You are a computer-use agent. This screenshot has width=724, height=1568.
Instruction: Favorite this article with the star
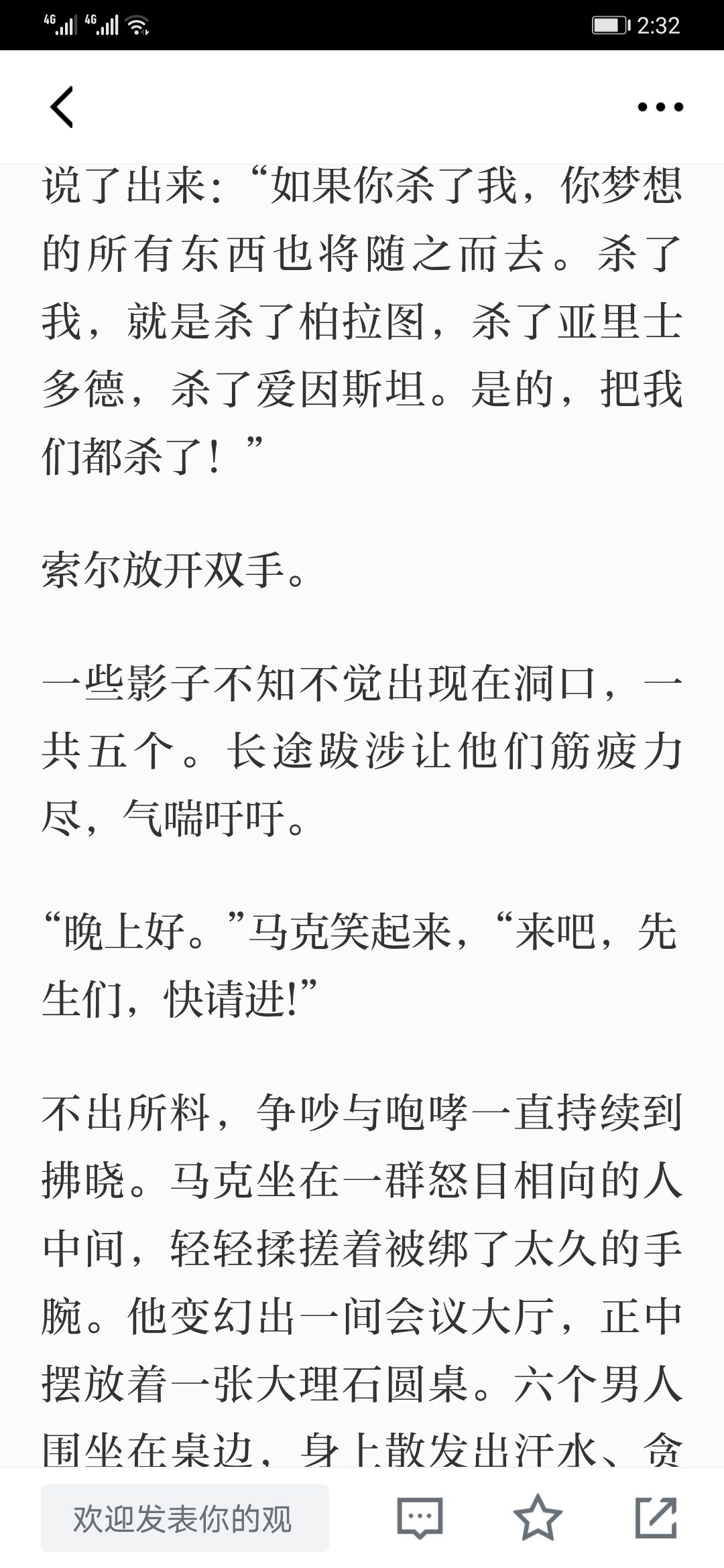(x=538, y=1517)
